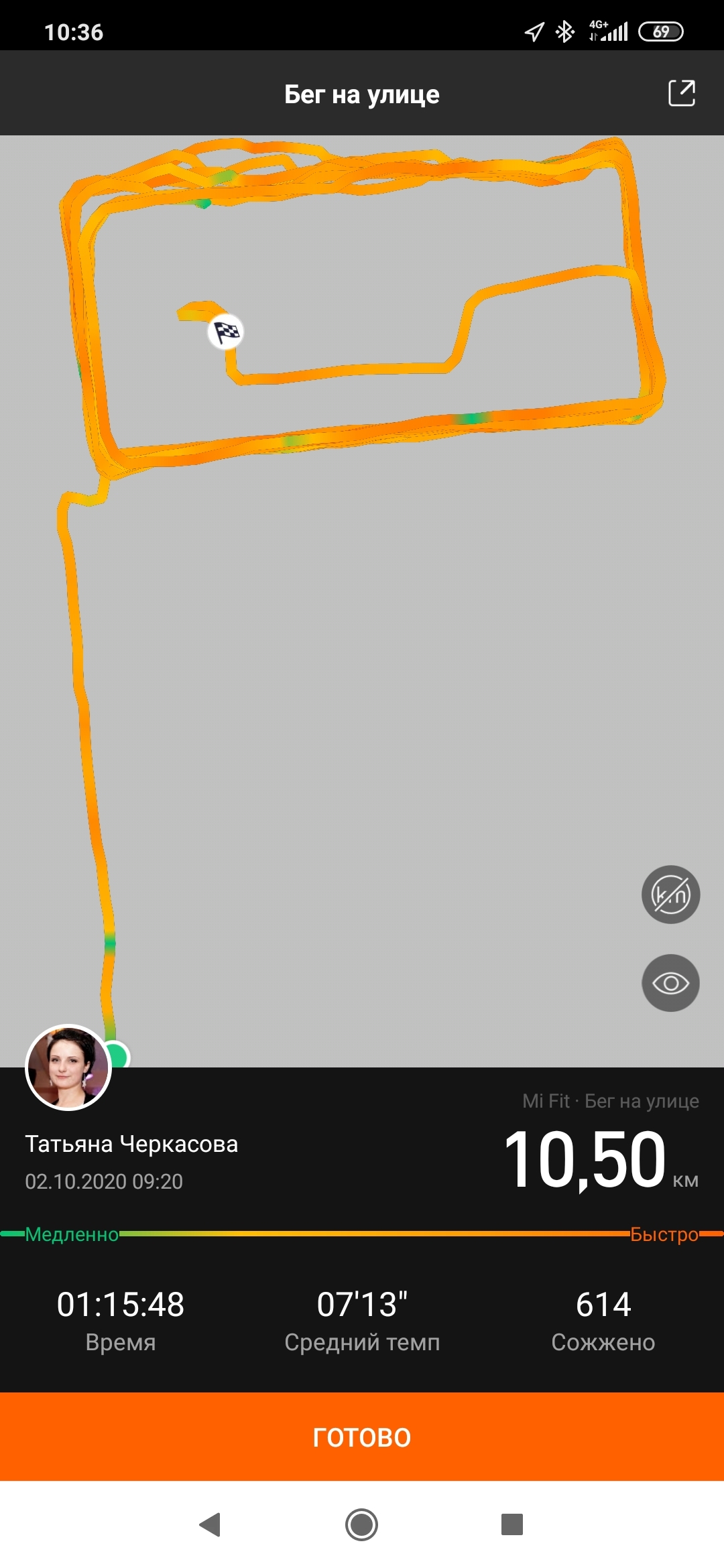Toggle kilometer markers on the map
Screen dimensions: 724x1568
670,895
